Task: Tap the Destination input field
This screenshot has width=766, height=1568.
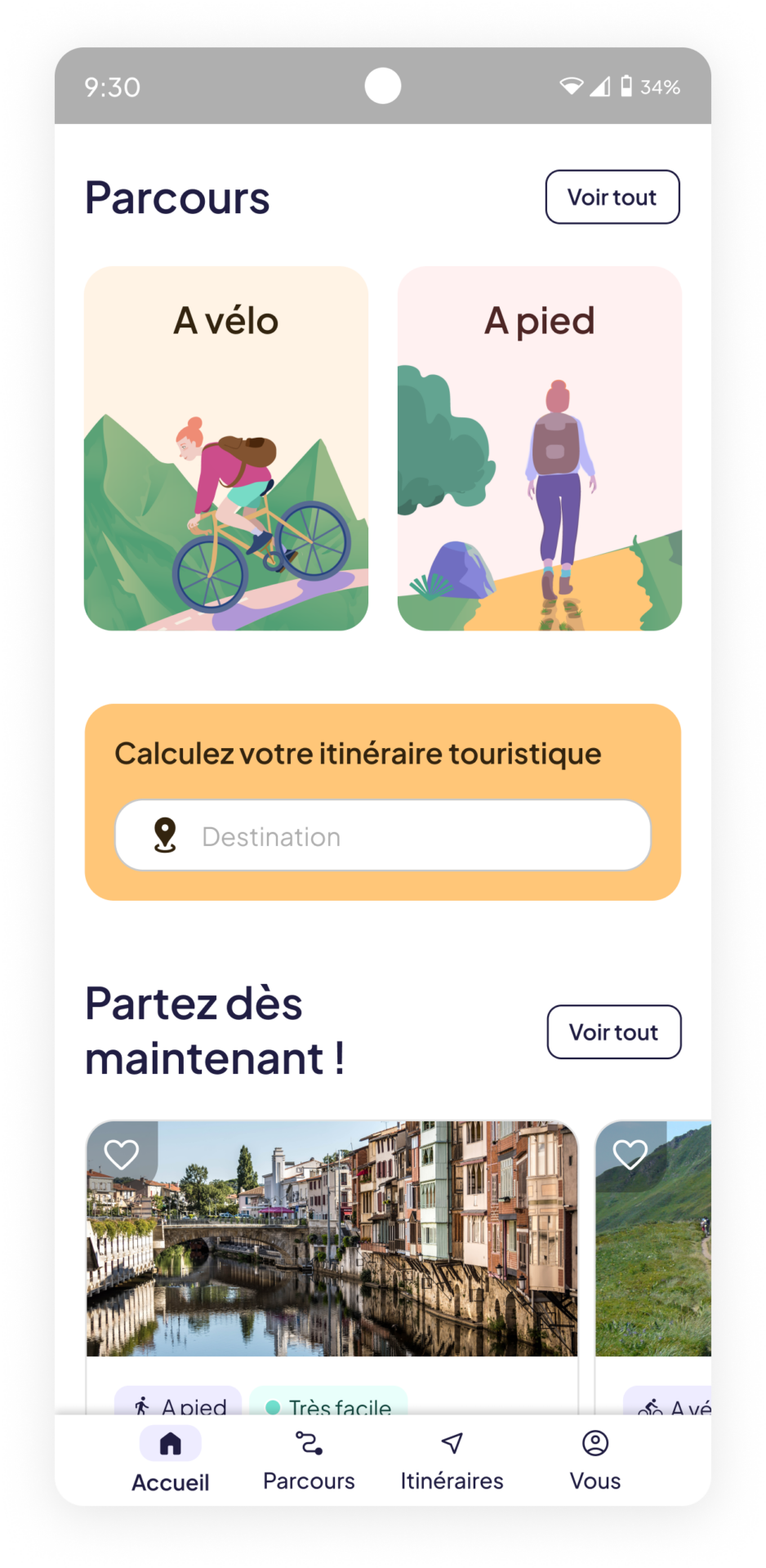Action: (x=382, y=835)
